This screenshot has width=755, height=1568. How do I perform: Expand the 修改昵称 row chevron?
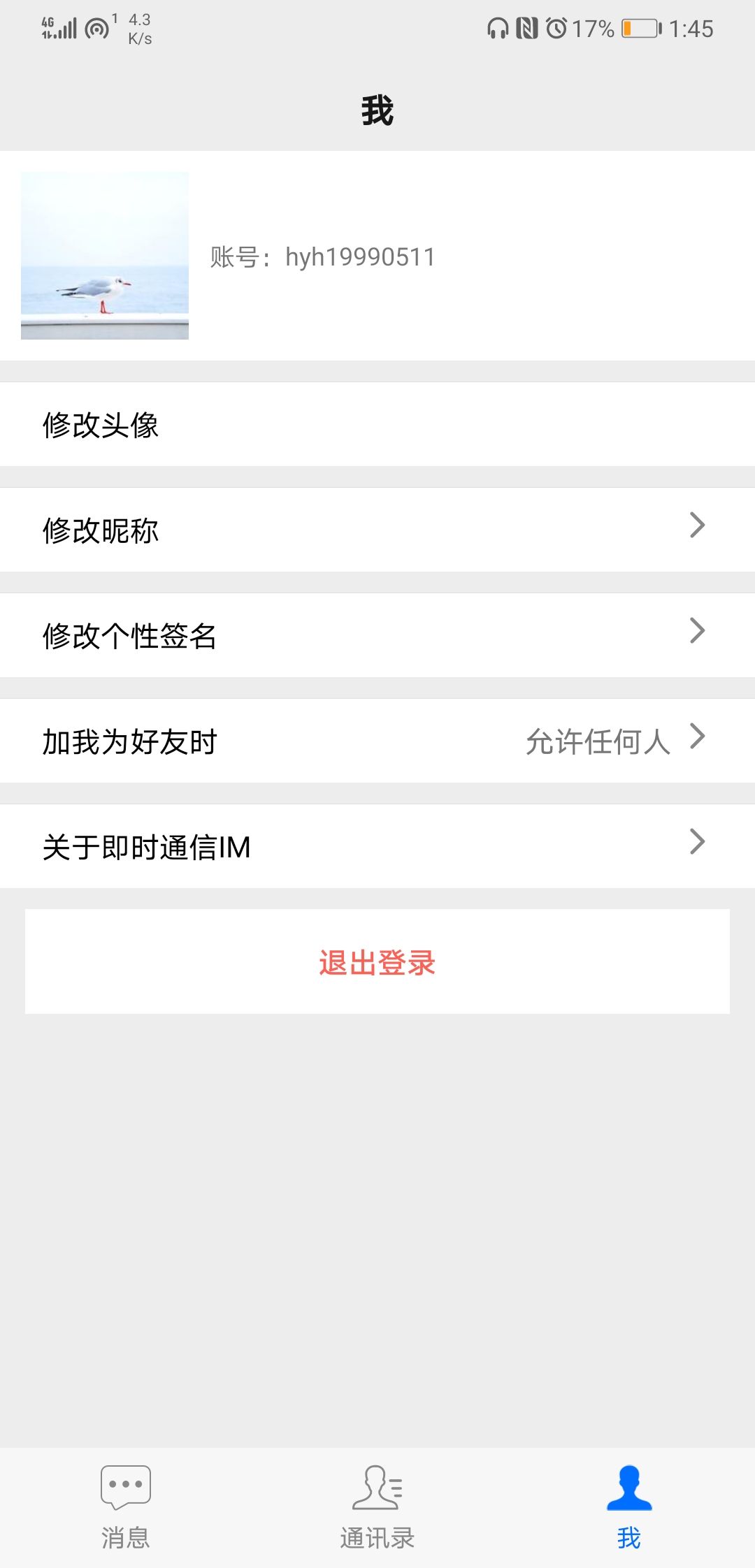coord(696,525)
